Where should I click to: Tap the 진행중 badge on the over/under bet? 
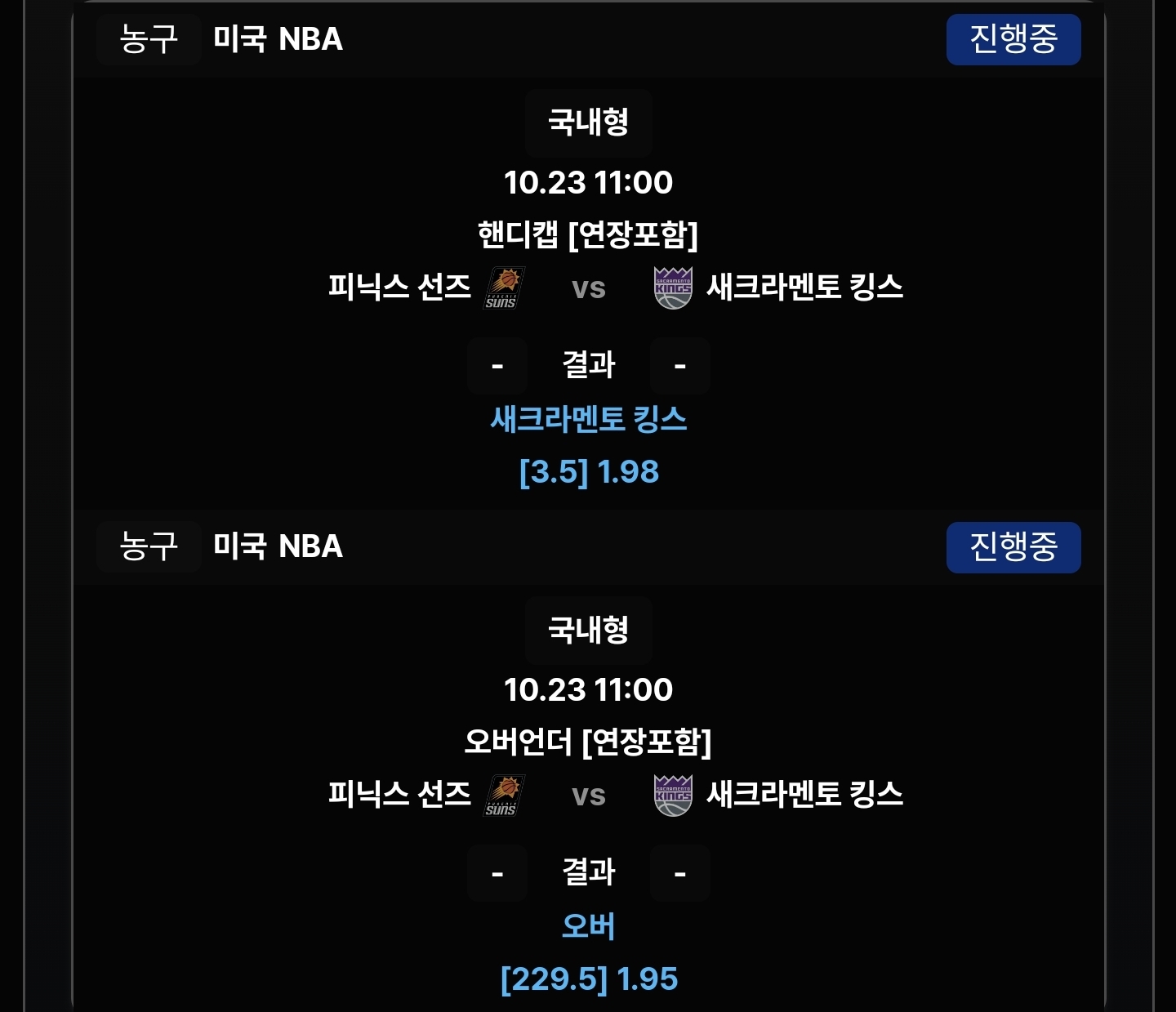[1013, 546]
